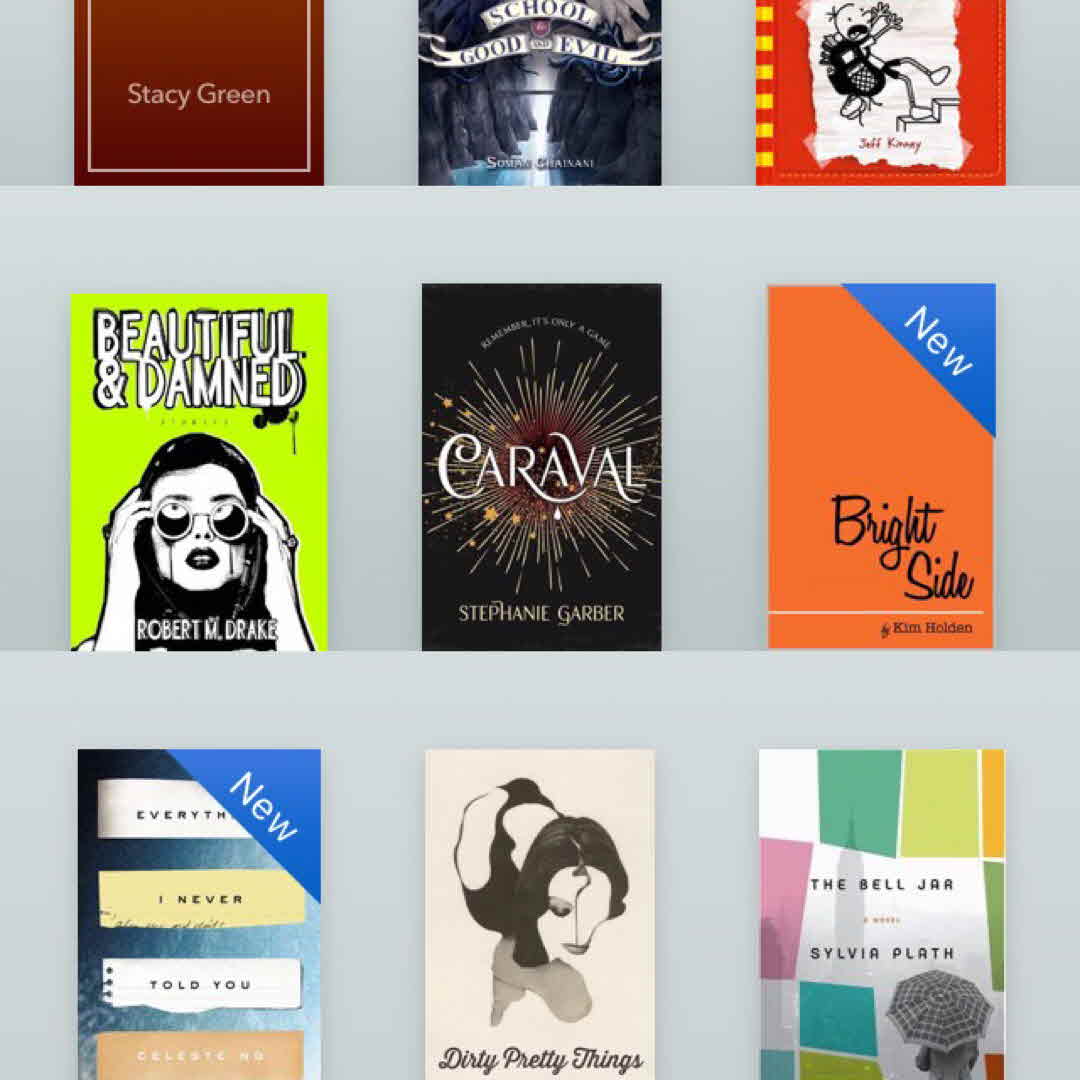Open The School for Good and Evil
1080x1080 pixels.
539,93
